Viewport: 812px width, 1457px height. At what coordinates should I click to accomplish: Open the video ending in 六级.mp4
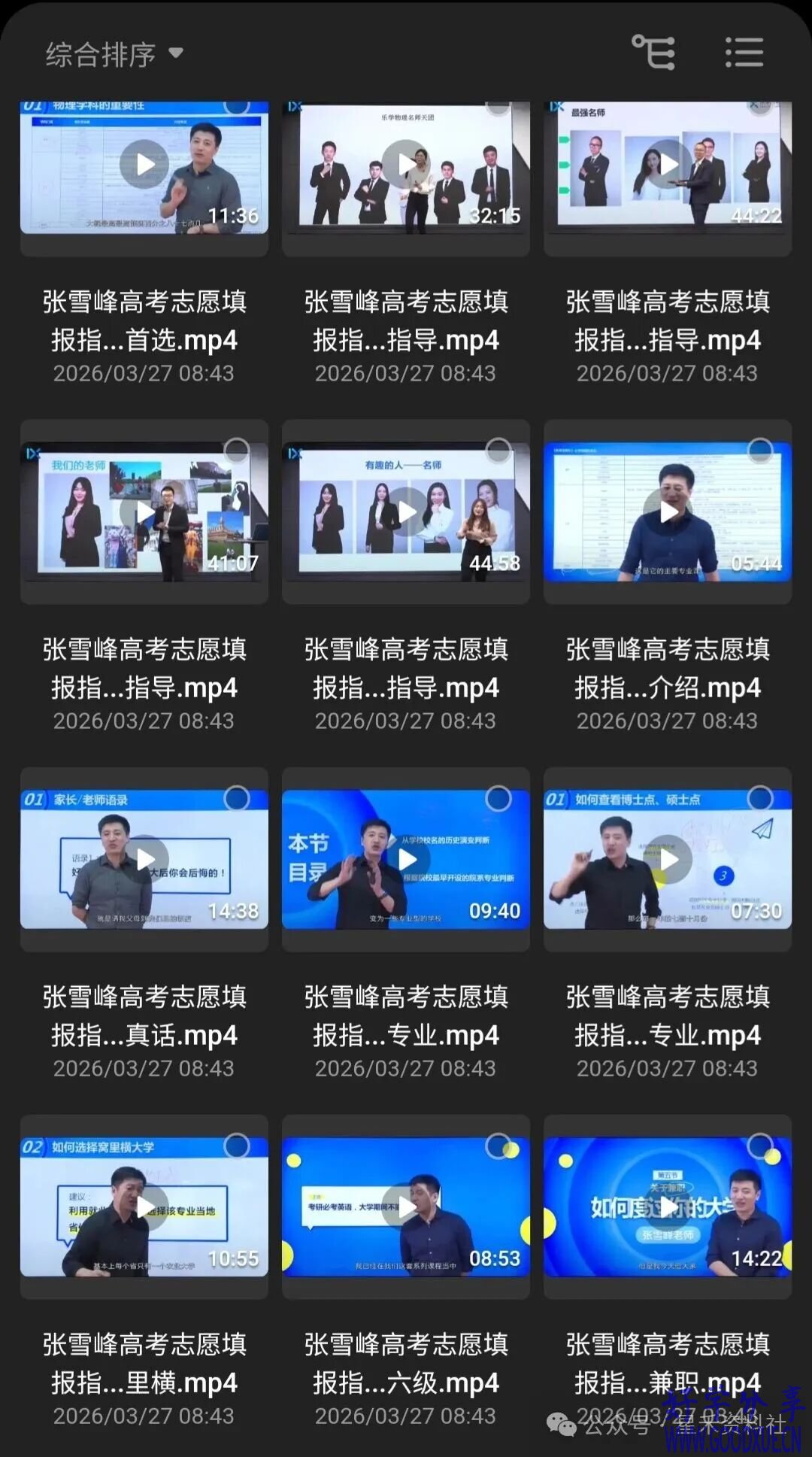coord(406,1207)
